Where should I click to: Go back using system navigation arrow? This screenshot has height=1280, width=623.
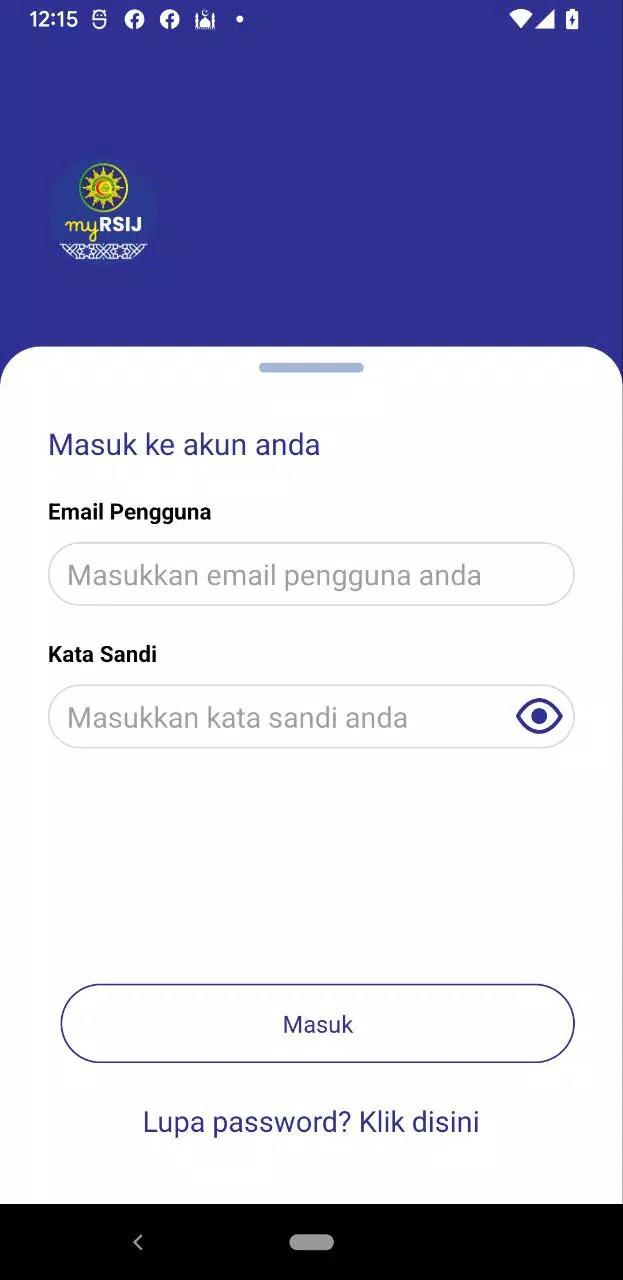pos(138,1242)
